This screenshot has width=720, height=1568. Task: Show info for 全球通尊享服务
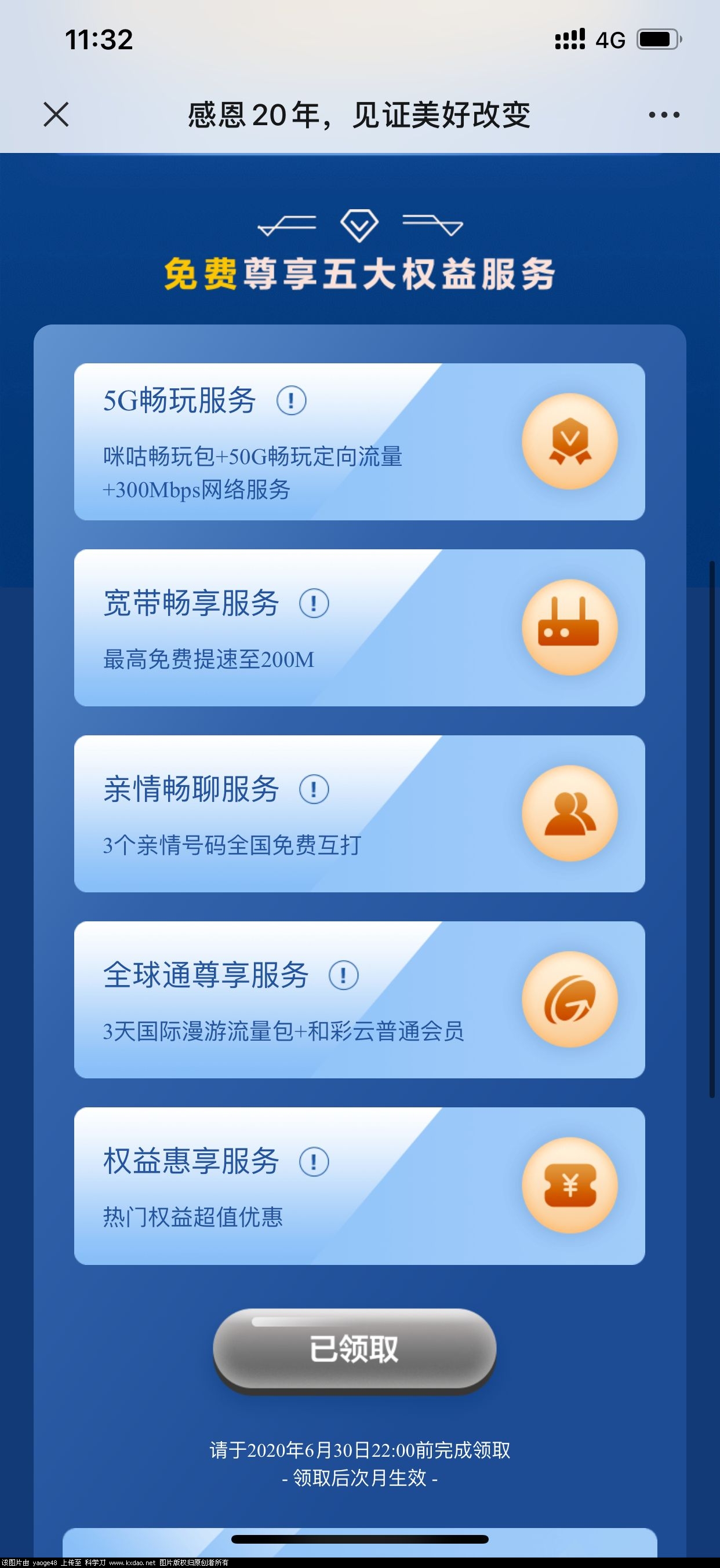click(344, 975)
